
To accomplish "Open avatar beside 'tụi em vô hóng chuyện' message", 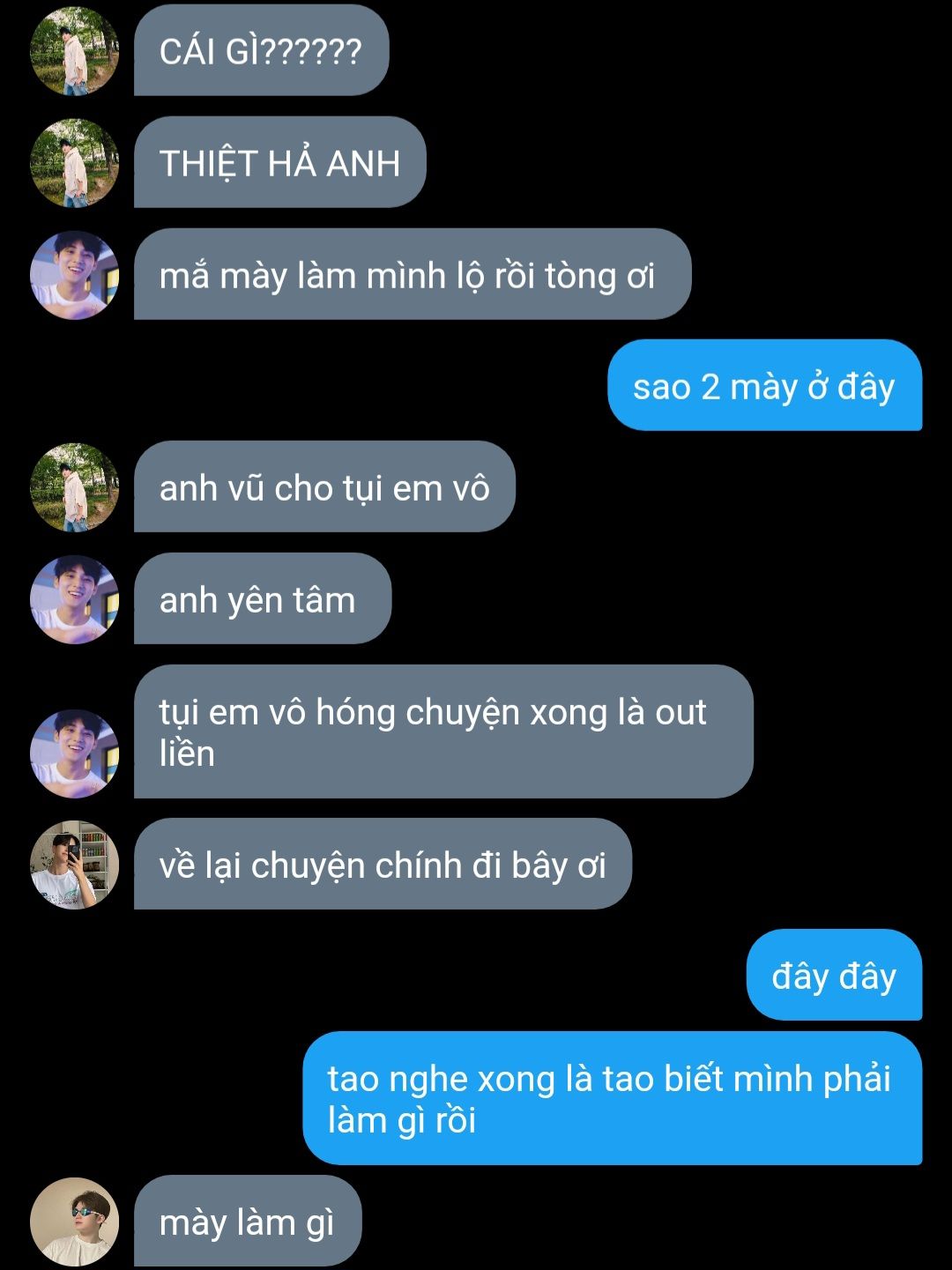I will coord(74,754).
